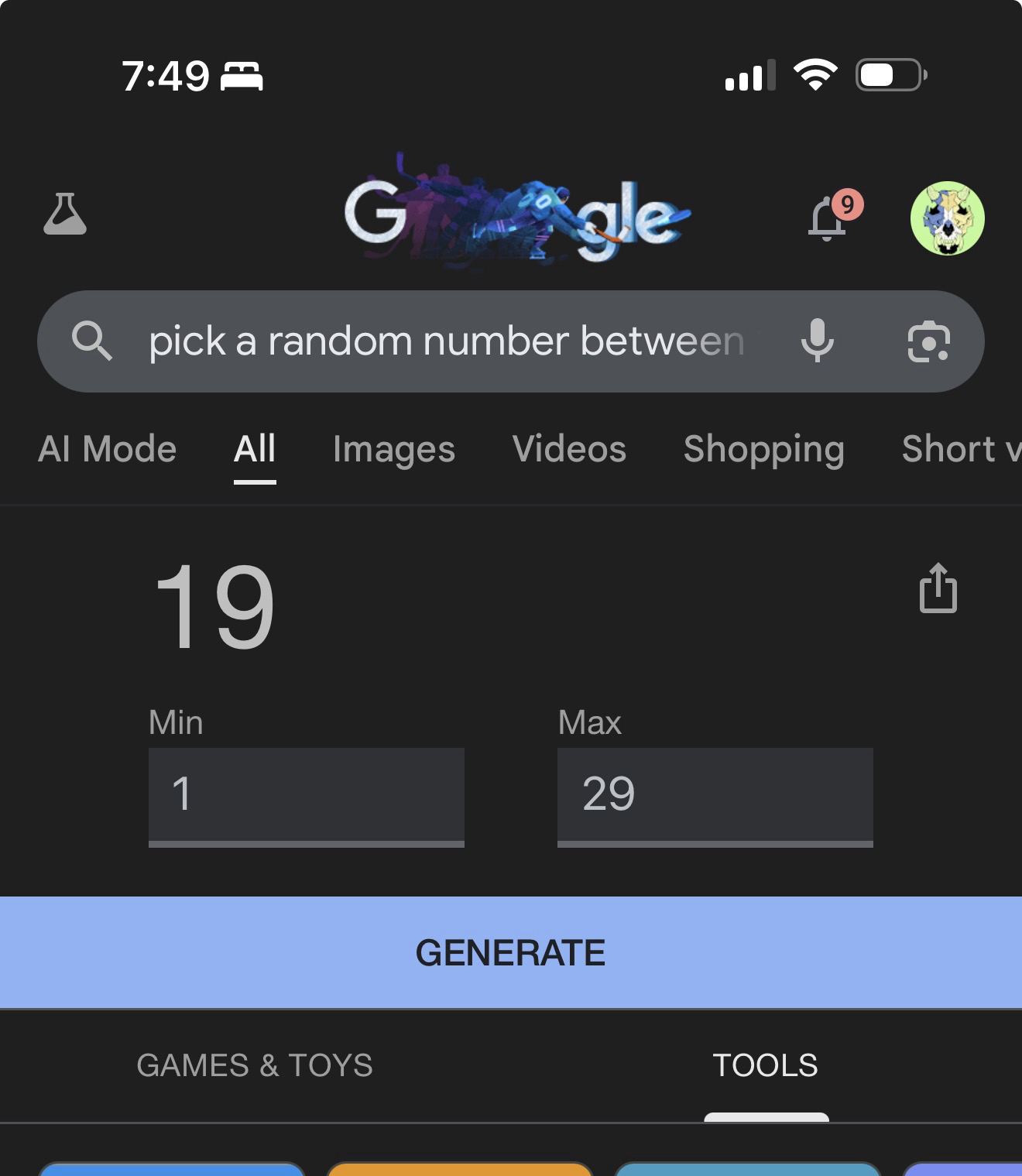Viewport: 1022px width, 1176px height.
Task: Open Search Labs flask icon
Action: (65, 214)
